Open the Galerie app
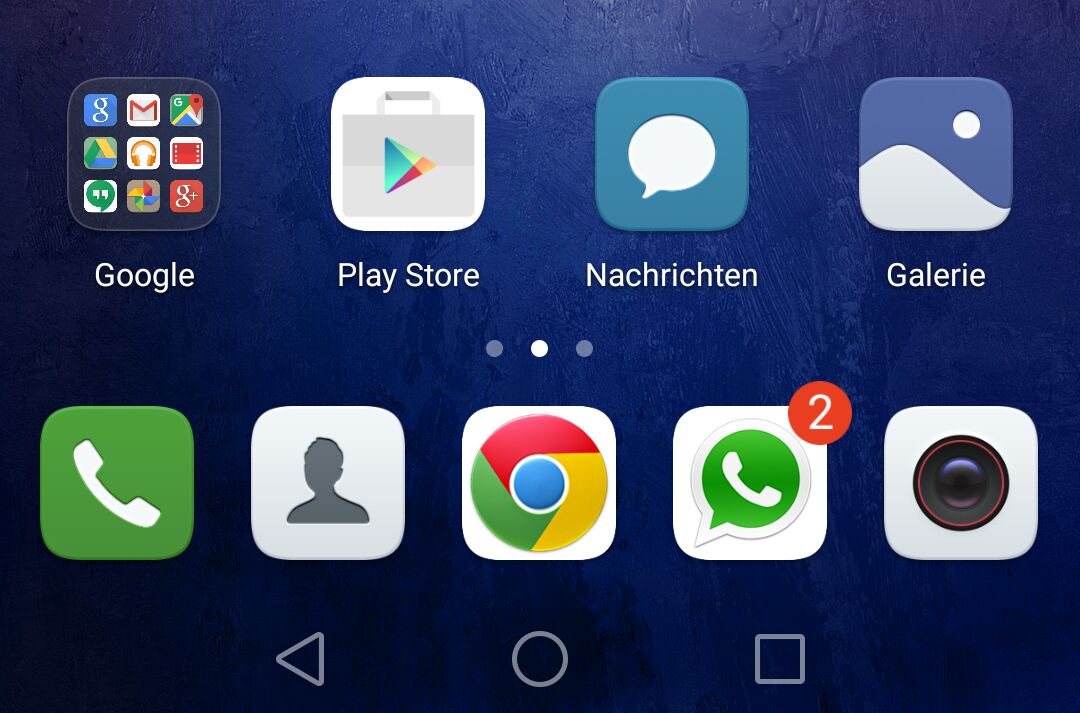 click(936, 154)
